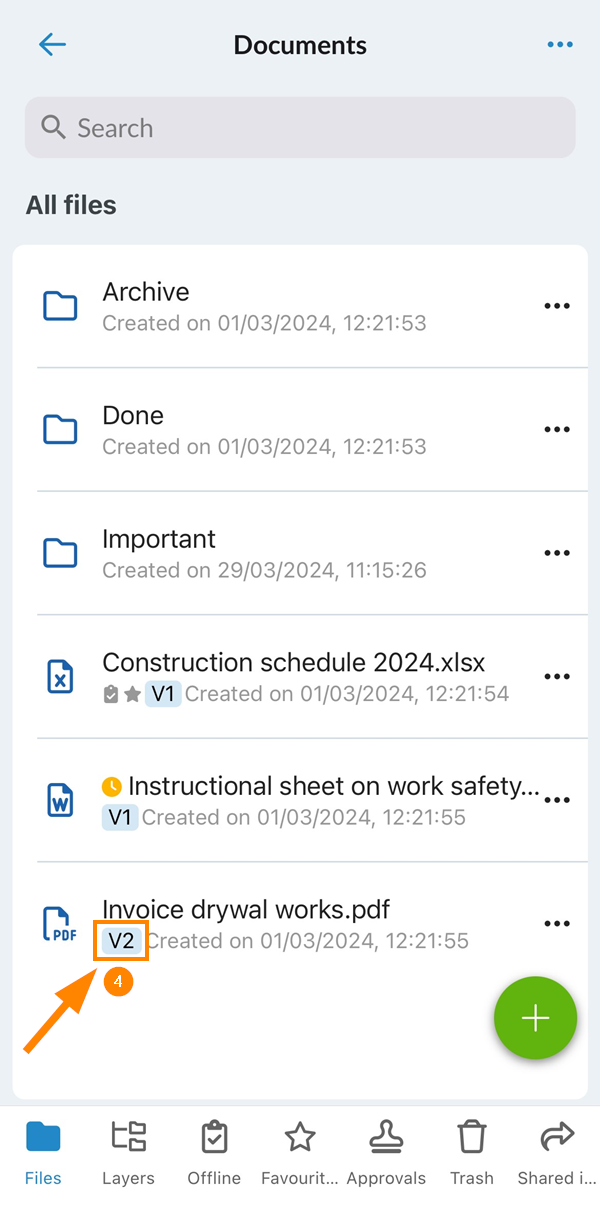Open options for the Archive folder
This screenshot has width=600, height=1205.
coord(557,306)
